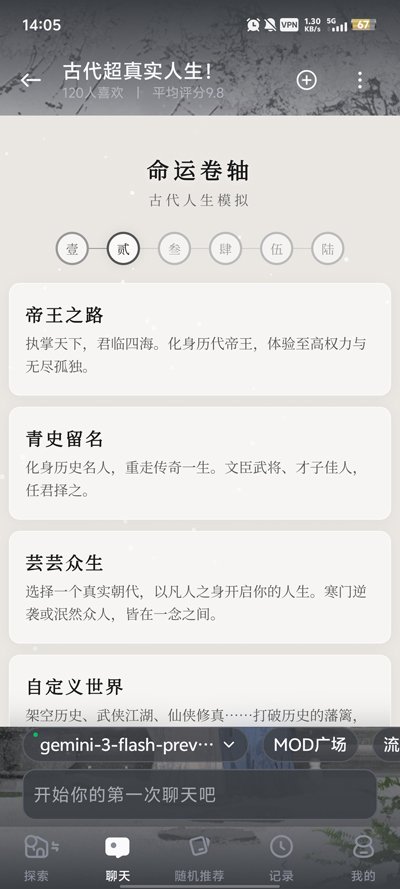This screenshot has width=400, height=889.
Task: Expand the gemini-3-flash model dropdown
Action: pos(135,745)
